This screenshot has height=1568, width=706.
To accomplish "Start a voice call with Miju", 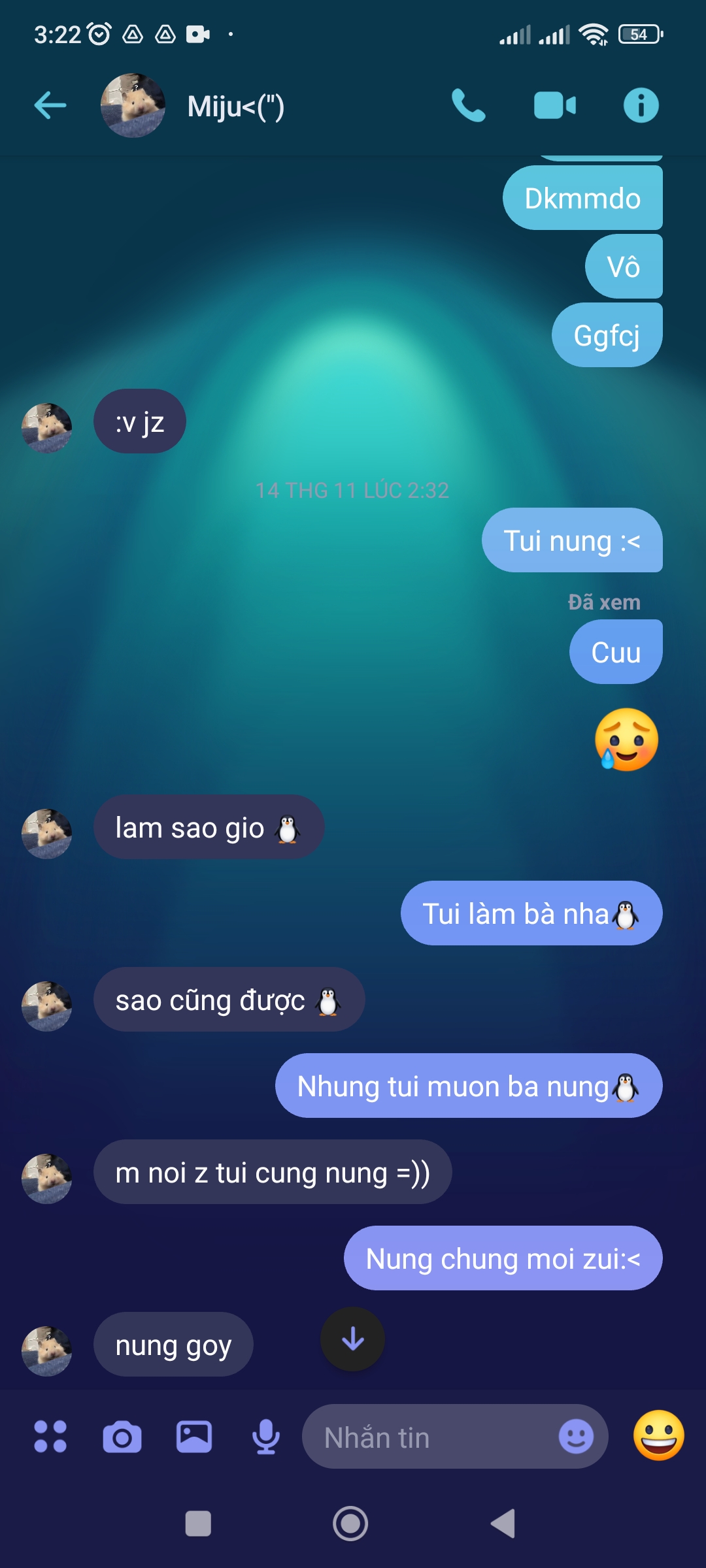I will point(468,105).
